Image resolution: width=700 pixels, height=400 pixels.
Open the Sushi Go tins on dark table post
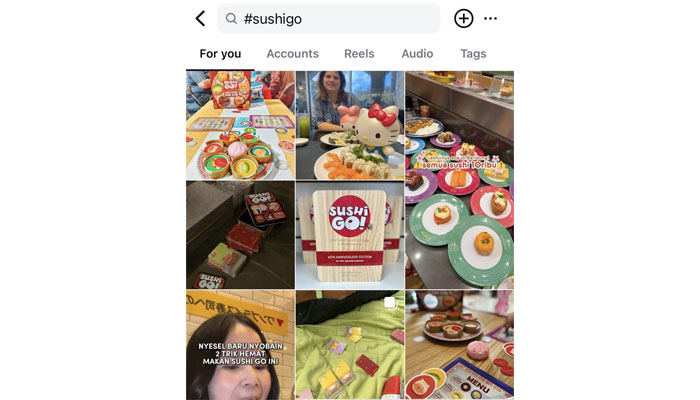[240, 235]
